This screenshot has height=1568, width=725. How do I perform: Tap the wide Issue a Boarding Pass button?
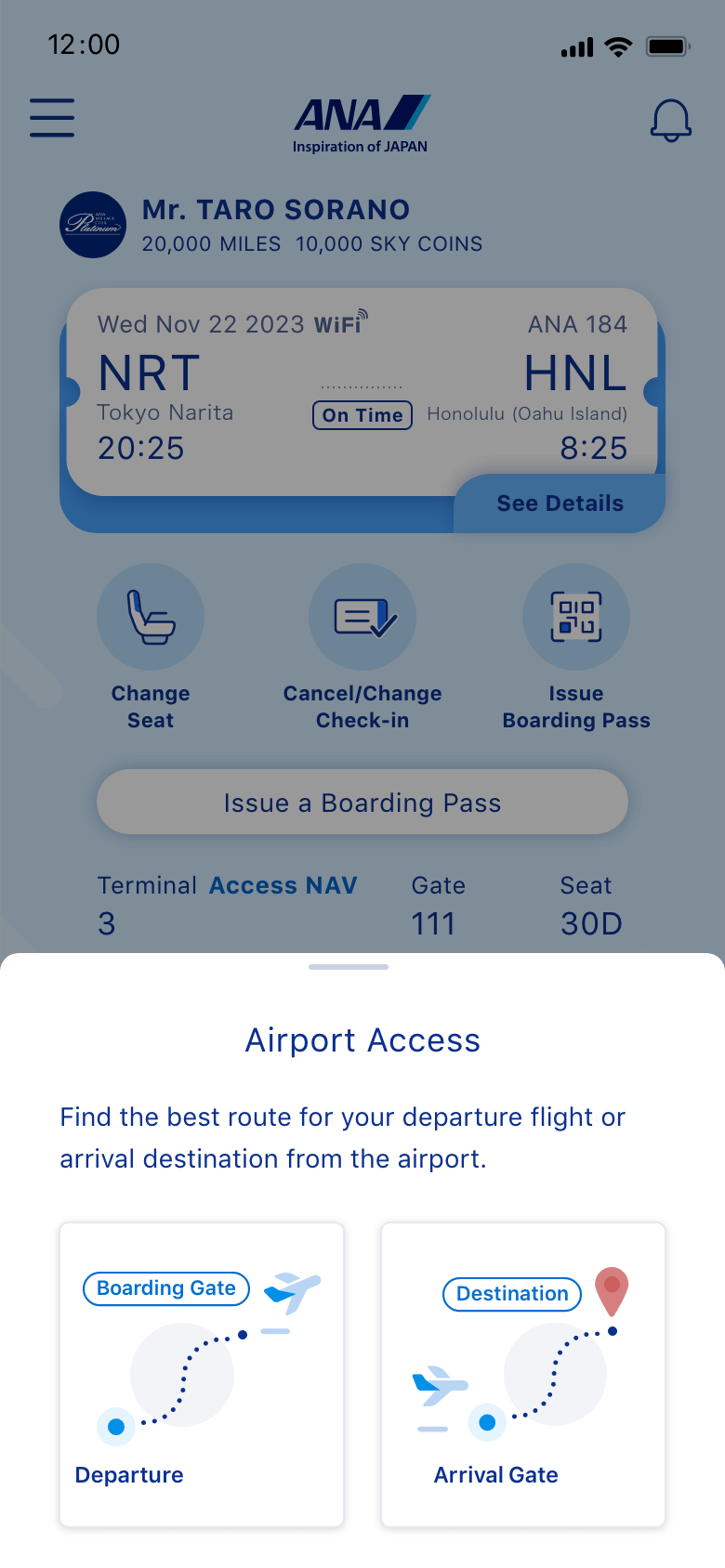tap(362, 803)
